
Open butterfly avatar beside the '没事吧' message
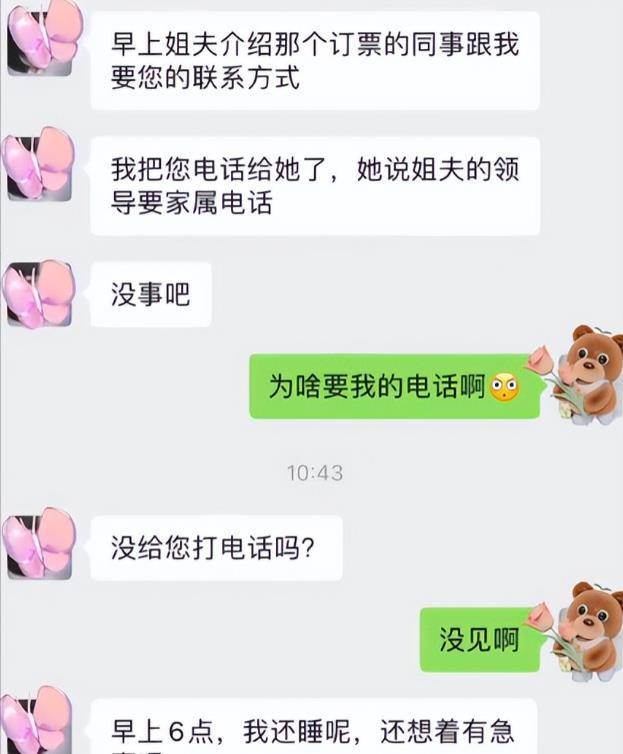pyautogui.click(x=40, y=294)
